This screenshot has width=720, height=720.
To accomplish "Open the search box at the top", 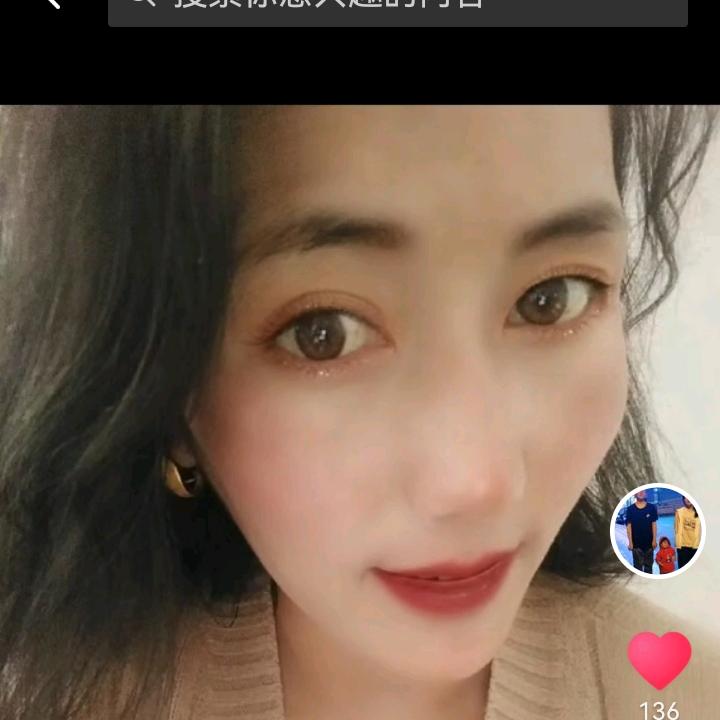I will click(x=398, y=8).
